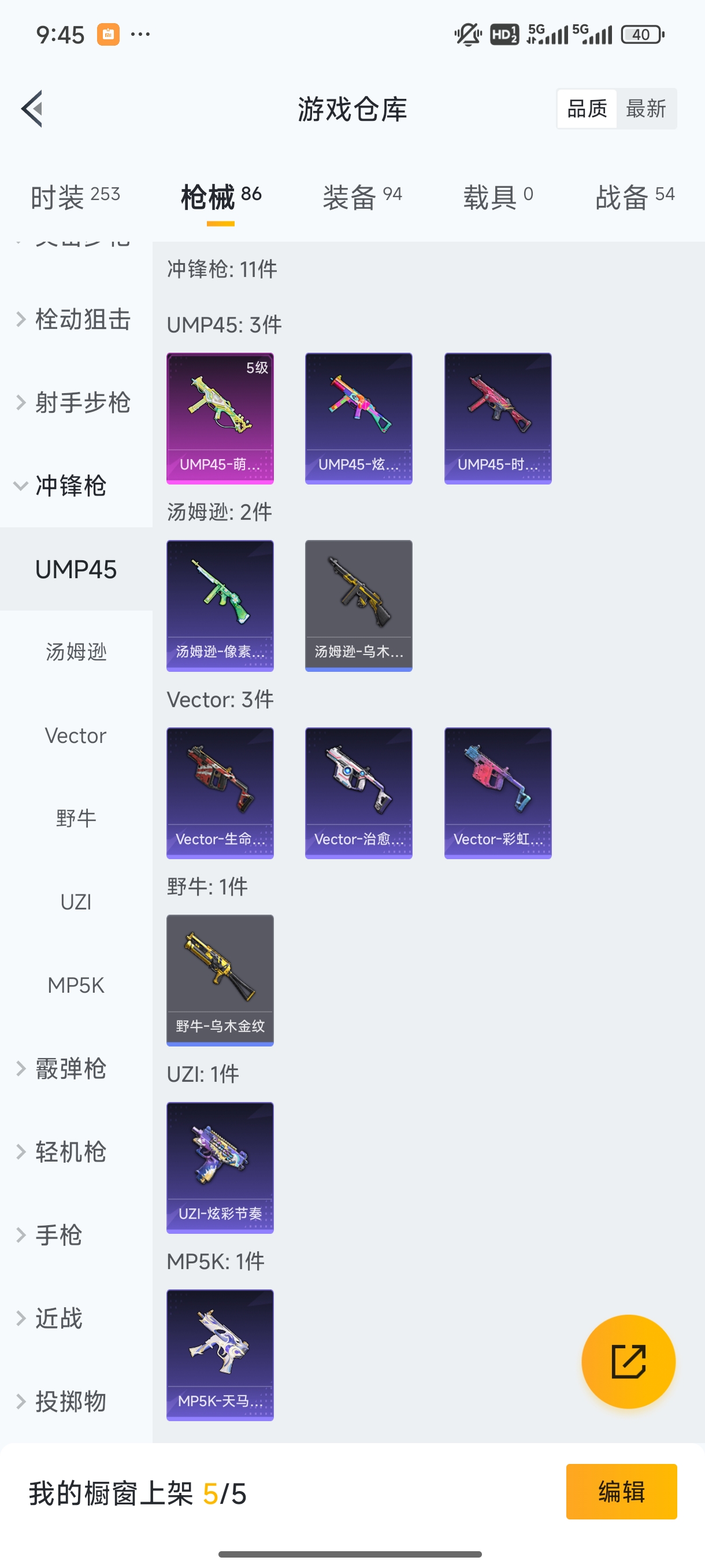Open the 战备 tab
705x1568 pixels.
click(634, 197)
